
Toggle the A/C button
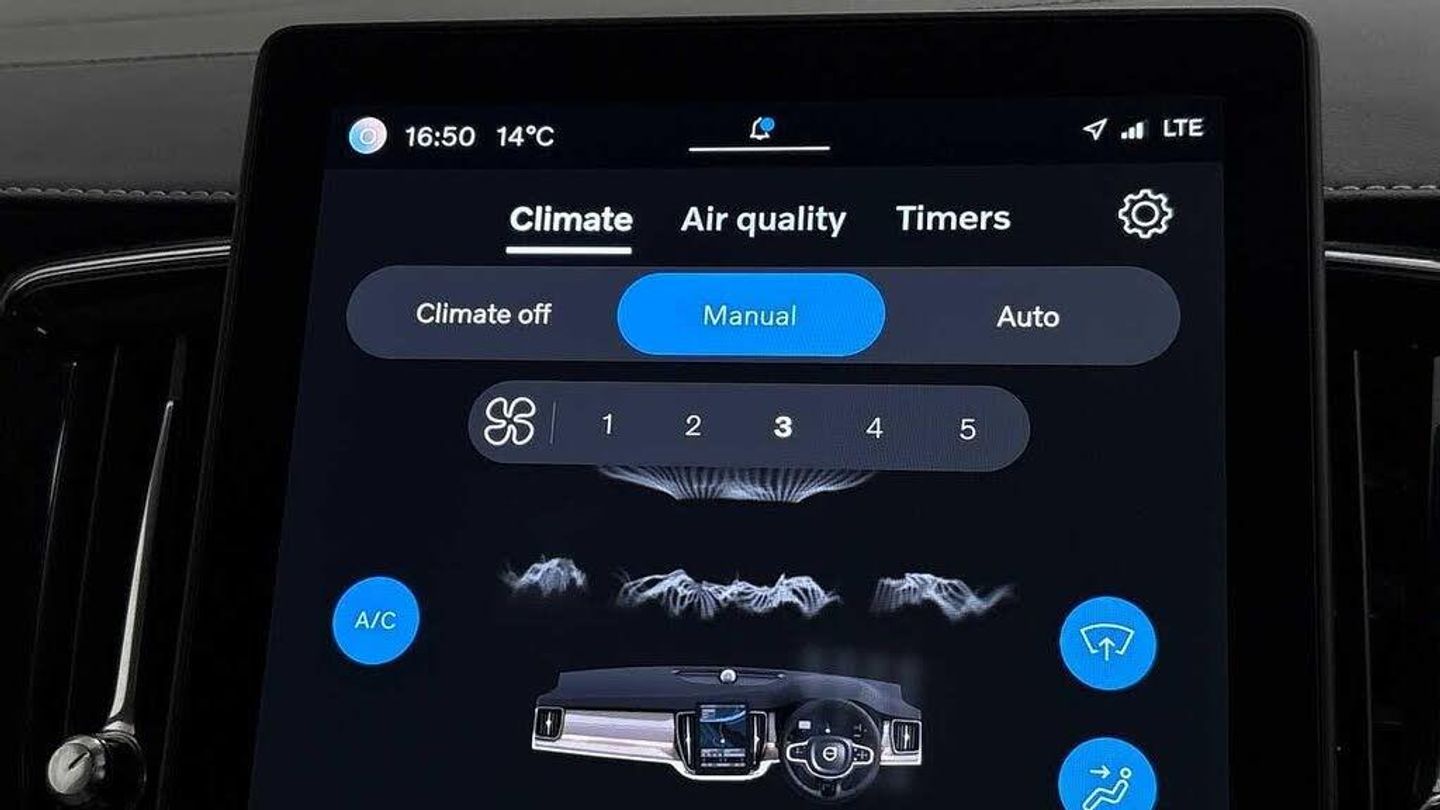376,620
